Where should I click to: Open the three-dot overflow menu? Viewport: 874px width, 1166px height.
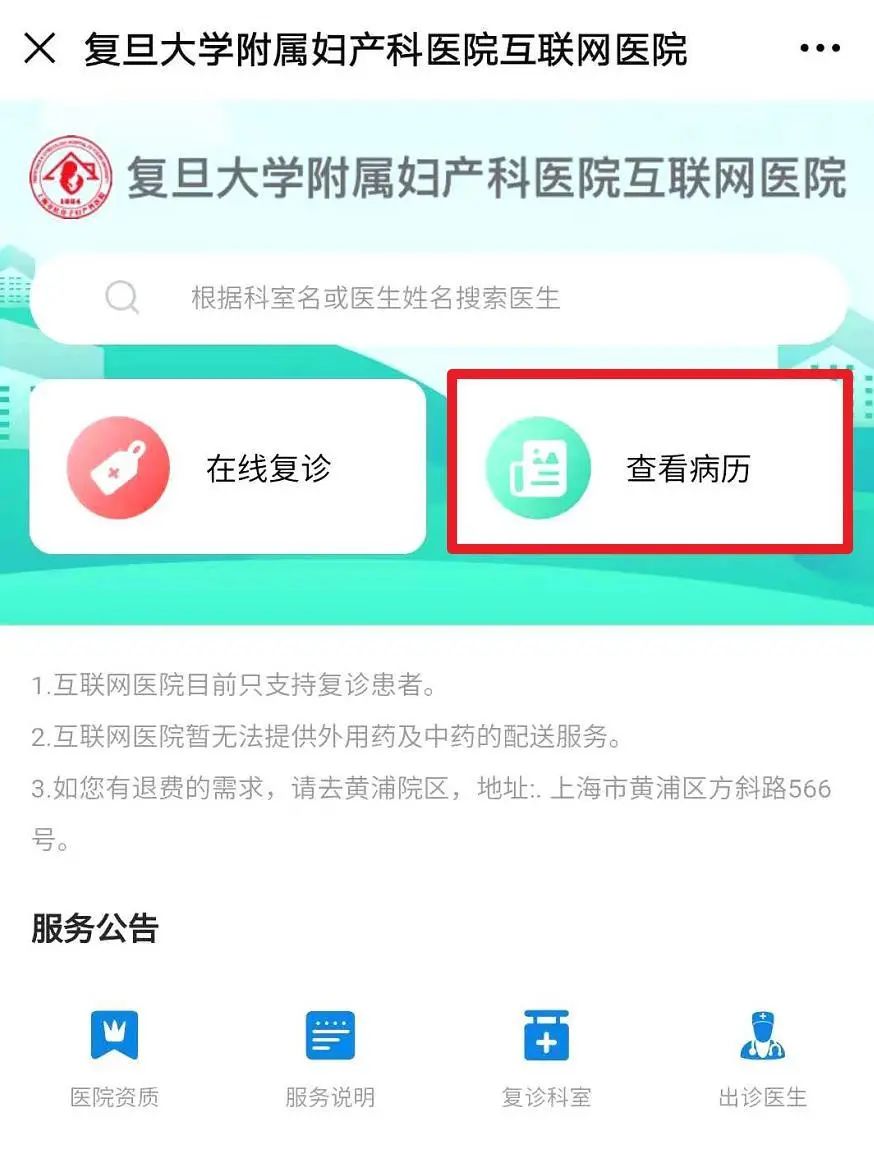[820, 48]
